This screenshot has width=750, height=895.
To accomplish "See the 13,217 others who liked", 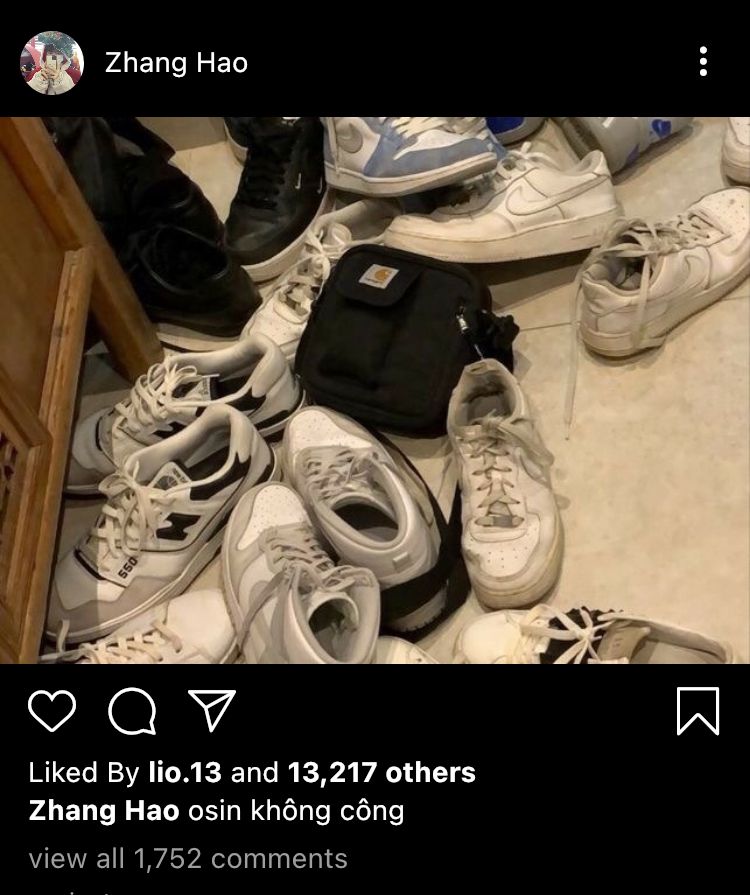I will [x=381, y=772].
